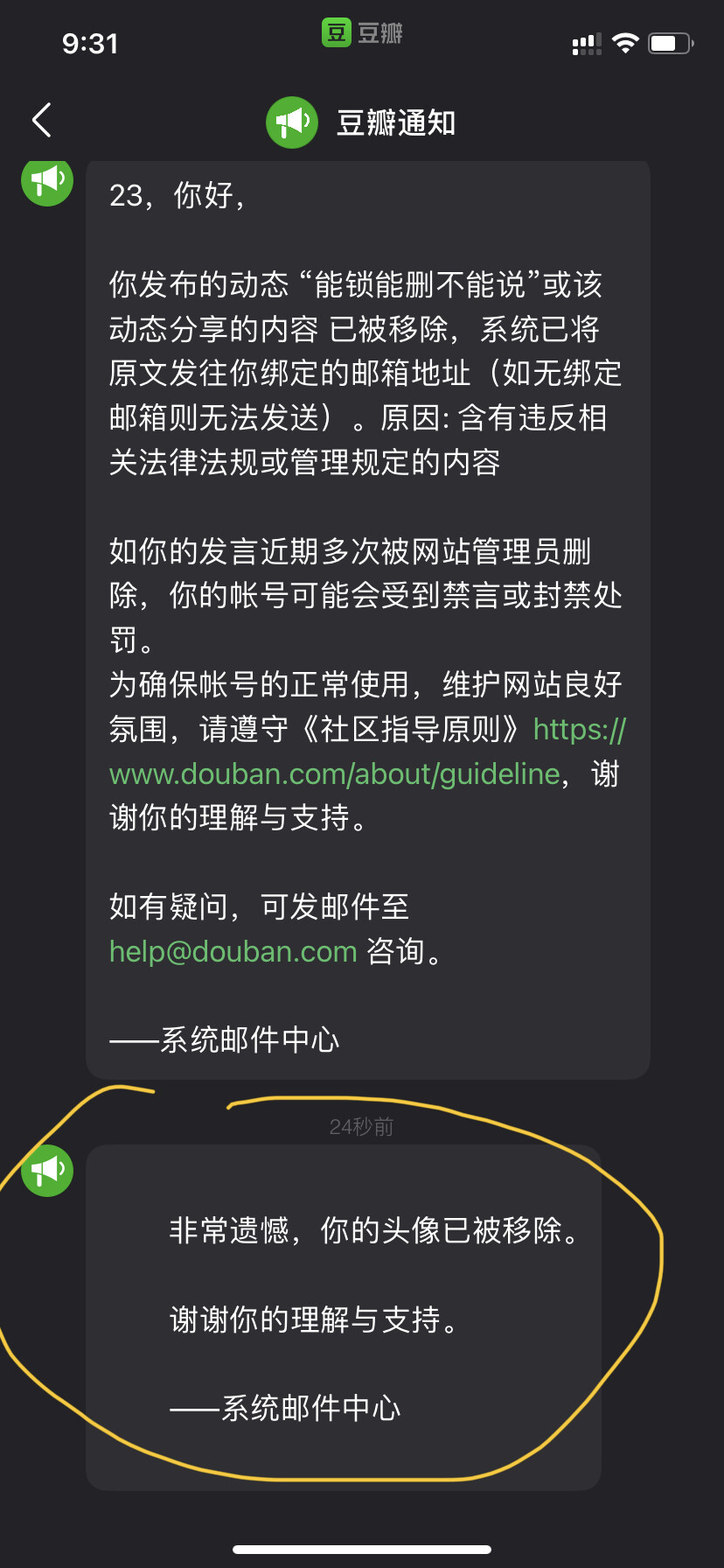Image resolution: width=724 pixels, height=1568 pixels.
Task: Return to 豆瓣 via status bar breadcrumb
Action: click(361, 33)
